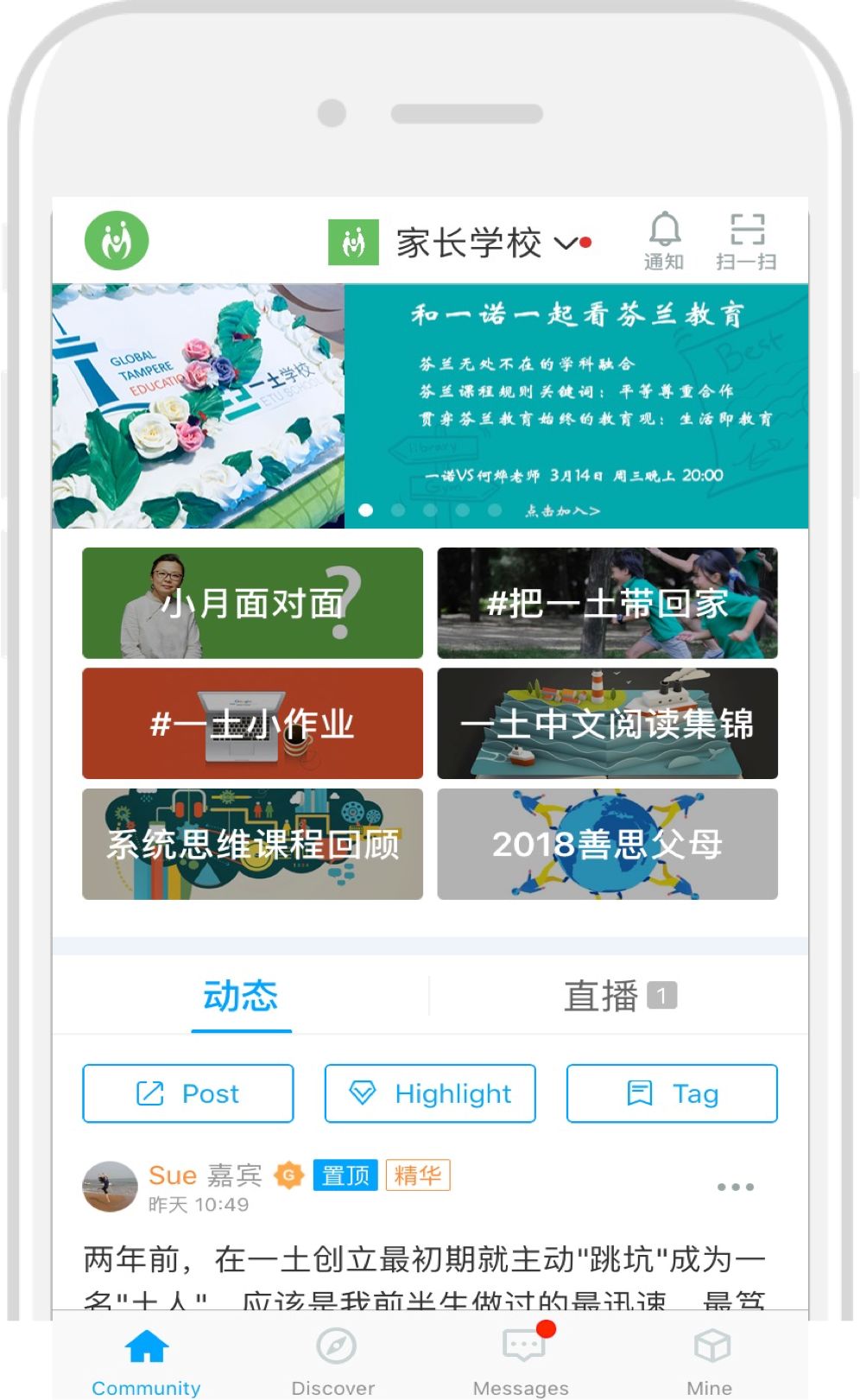860x1400 pixels.
Task: Tap the green profile avatar icon
Action: tap(117, 240)
